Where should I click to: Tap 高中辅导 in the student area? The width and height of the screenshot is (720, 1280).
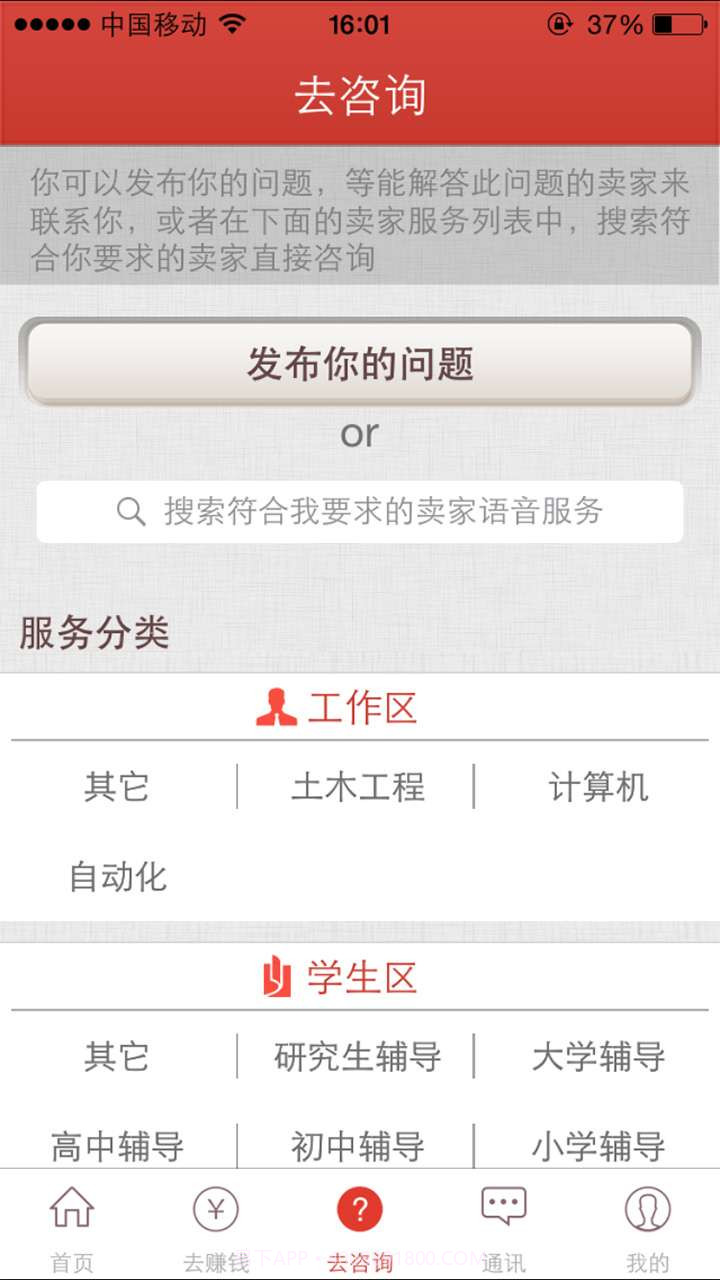[117, 1145]
